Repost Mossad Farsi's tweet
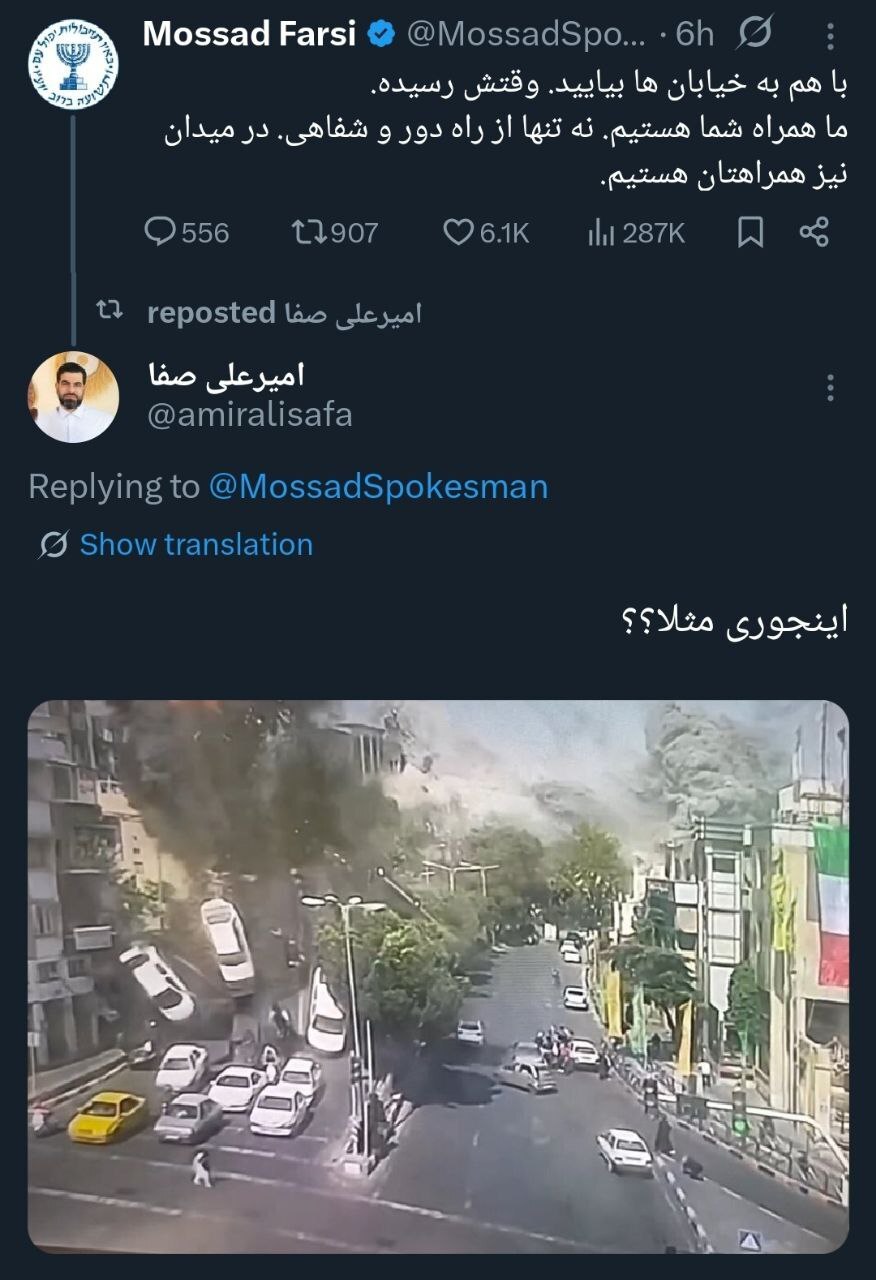Viewport: 876px width, 1280px height. (335, 233)
